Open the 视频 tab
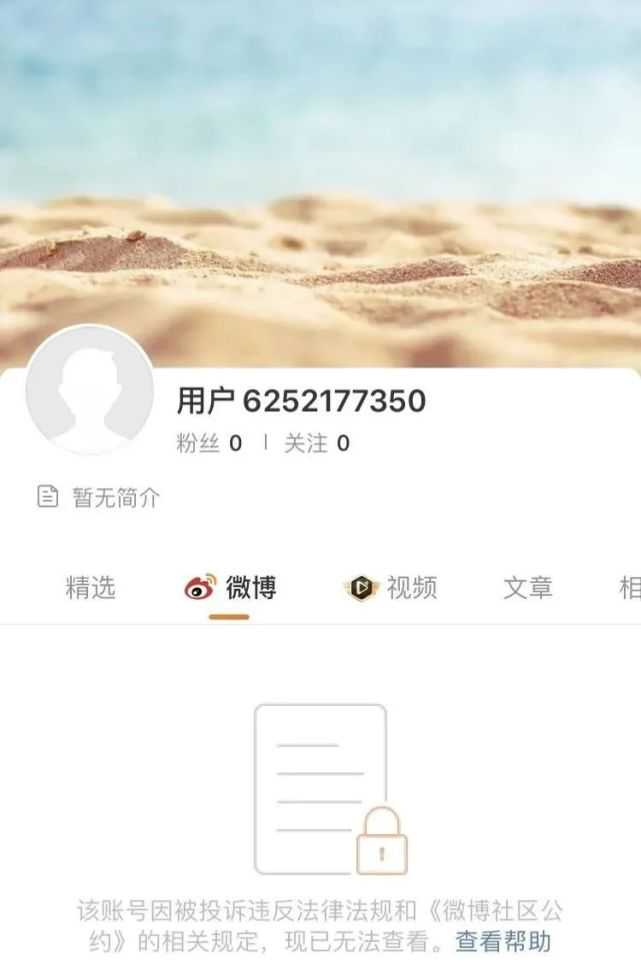Screen dimensions: 641x970 (392, 588)
